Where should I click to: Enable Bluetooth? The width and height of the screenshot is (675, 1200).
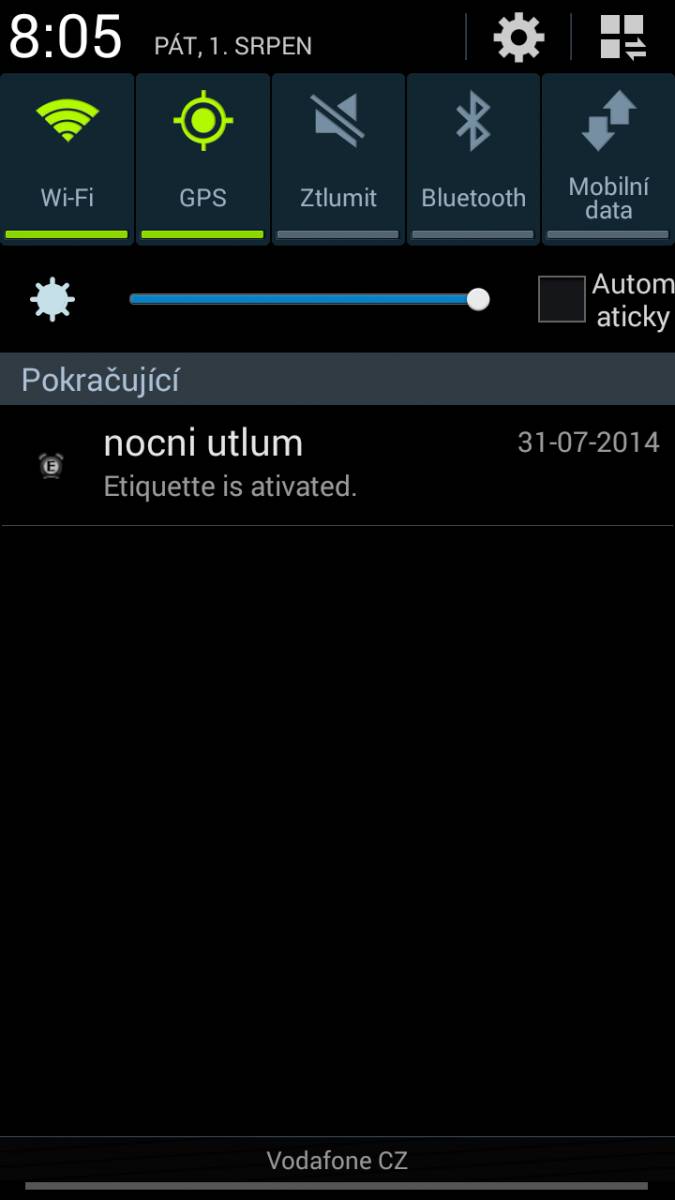coord(473,158)
